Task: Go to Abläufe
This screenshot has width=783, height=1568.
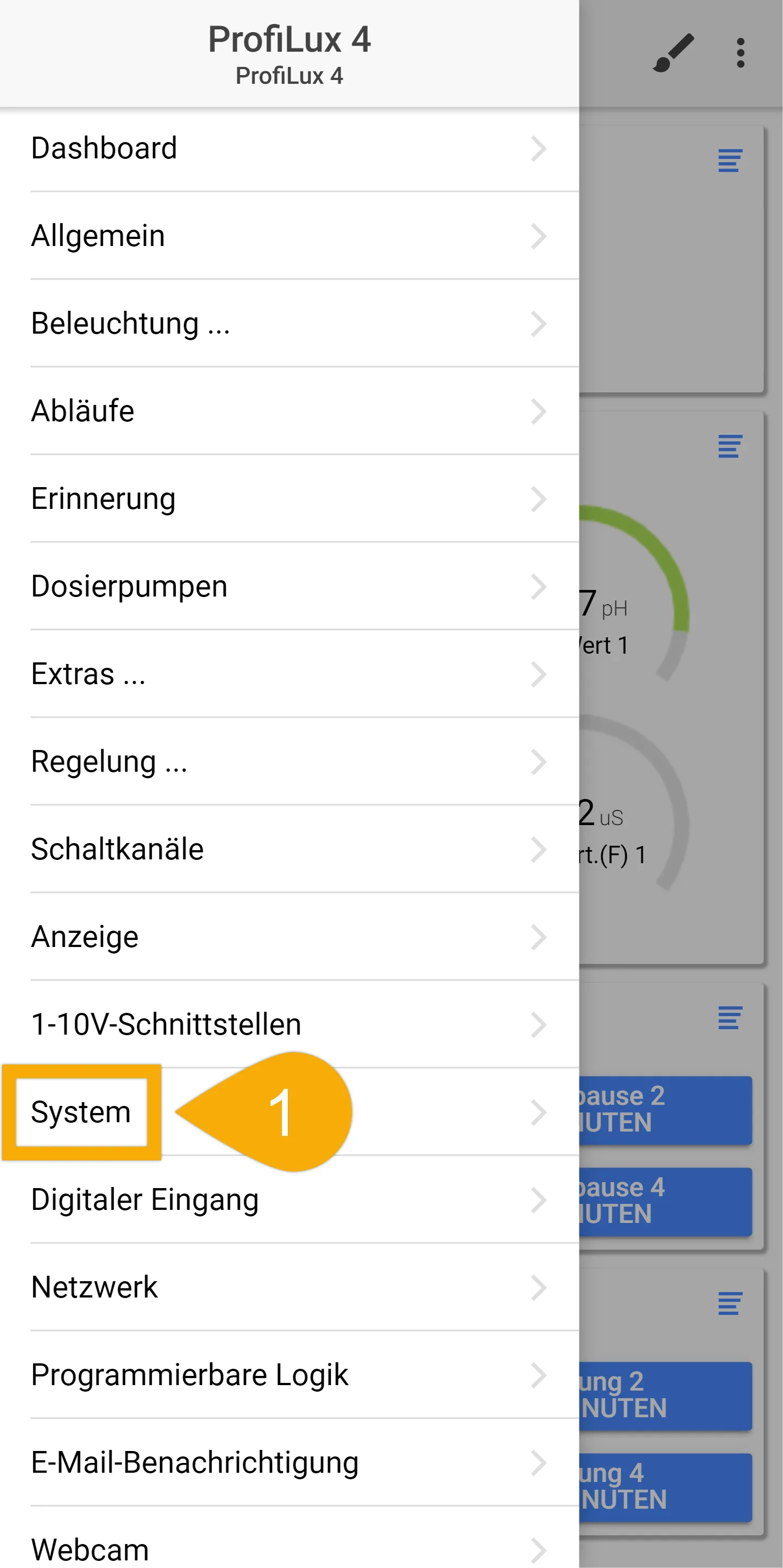Action: coord(289,411)
